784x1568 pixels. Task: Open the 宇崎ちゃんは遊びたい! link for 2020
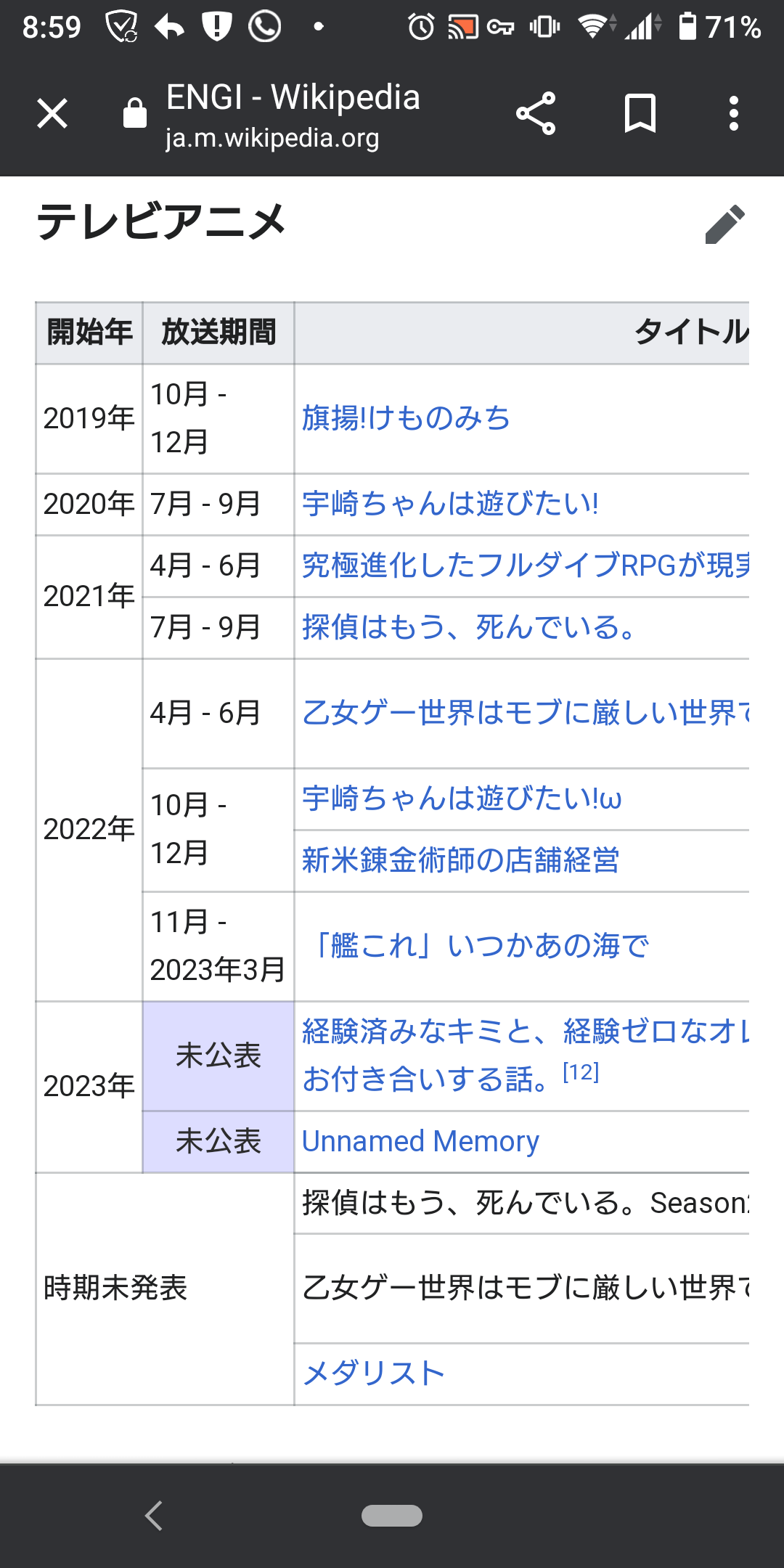tap(450, 504)
